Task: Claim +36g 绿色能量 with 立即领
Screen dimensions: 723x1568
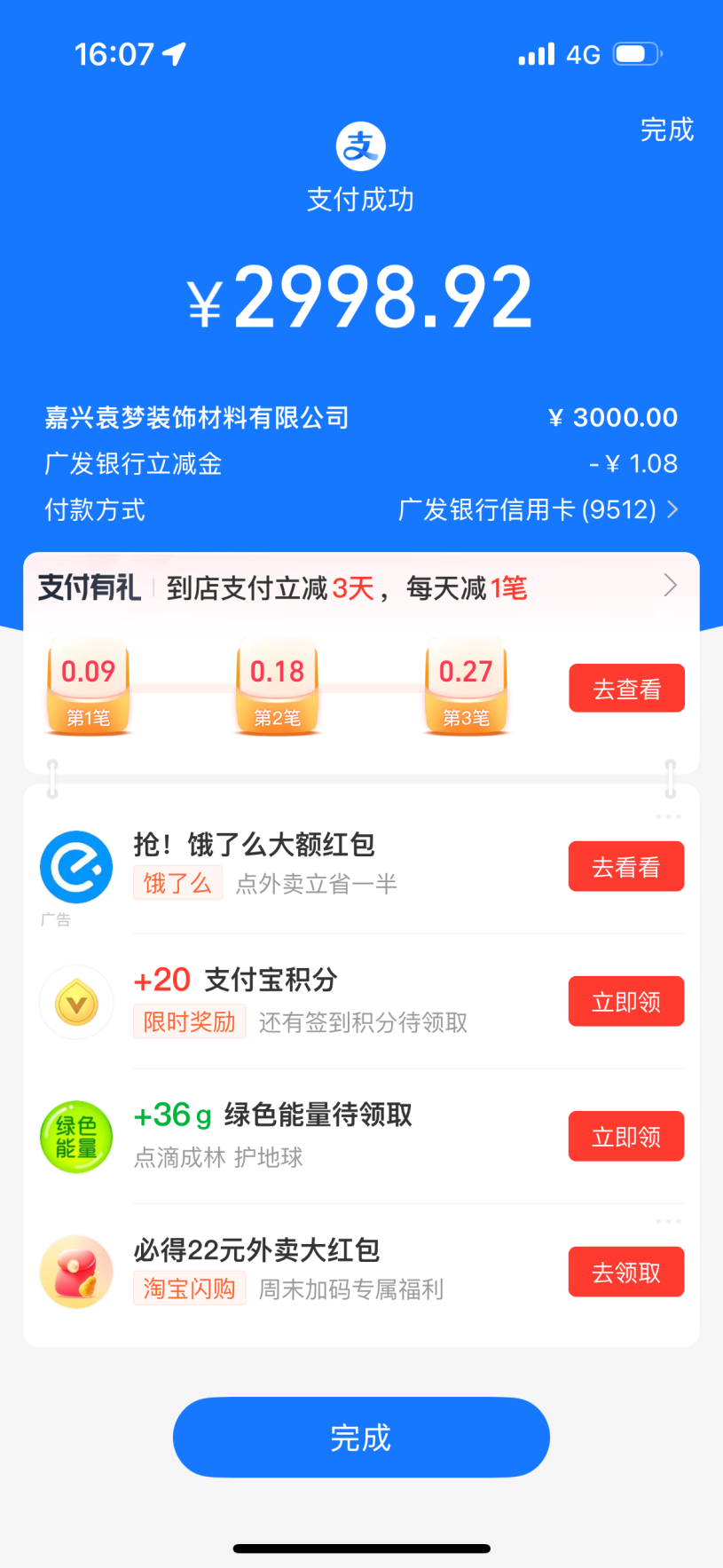Action: [625, 1137]
